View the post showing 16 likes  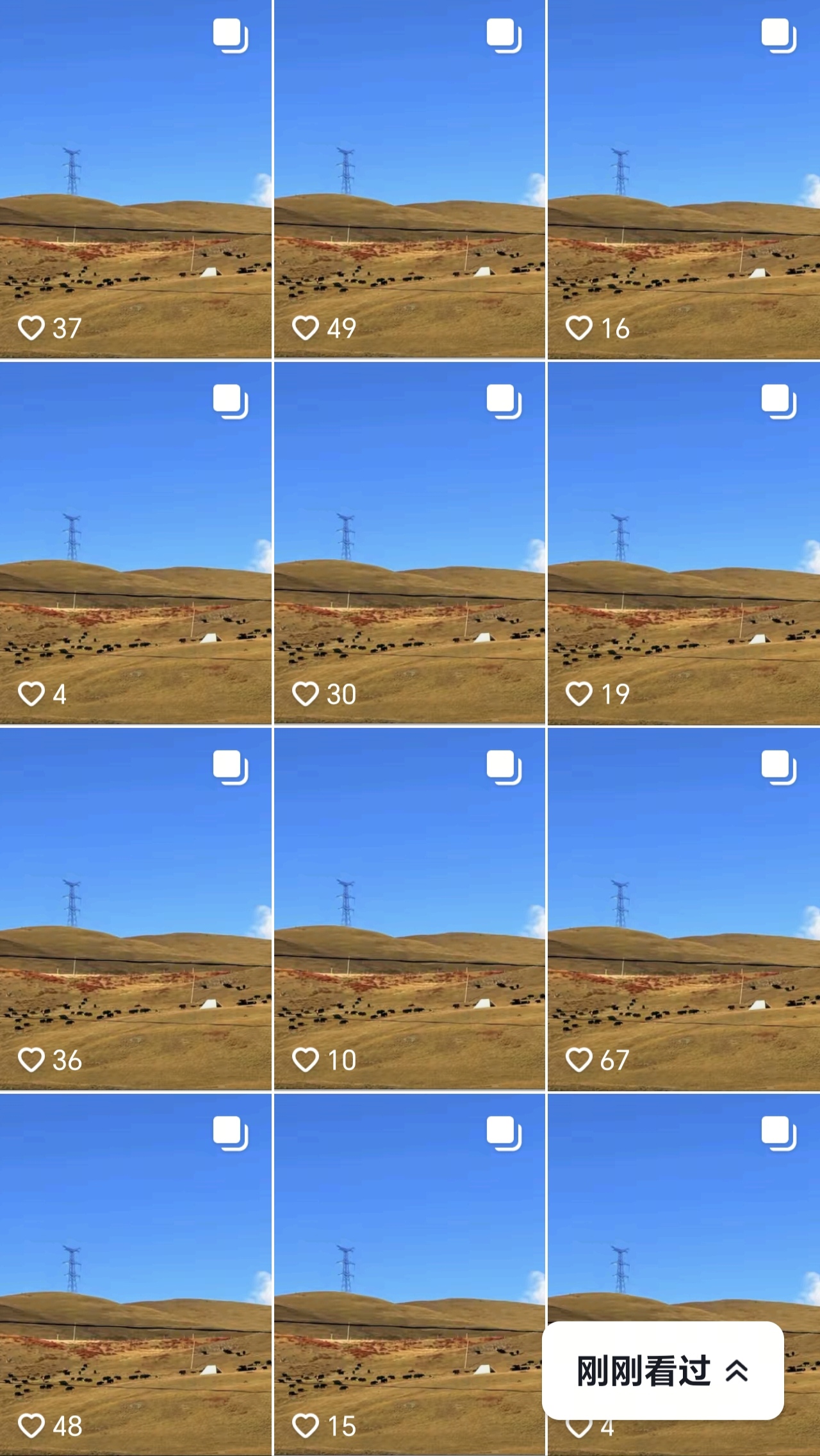[x=684, y=179]
